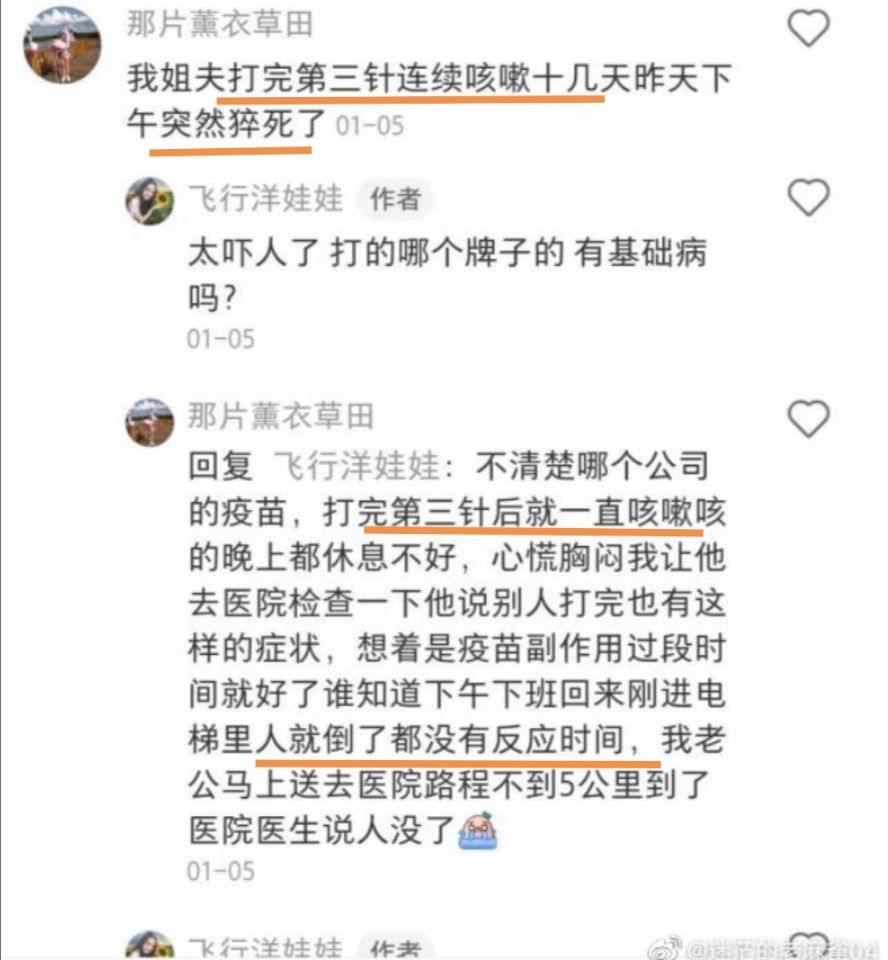Open username 飞行洋娃娃 with the 作者 badge above 太吓人了

click(x=265, y=198)
